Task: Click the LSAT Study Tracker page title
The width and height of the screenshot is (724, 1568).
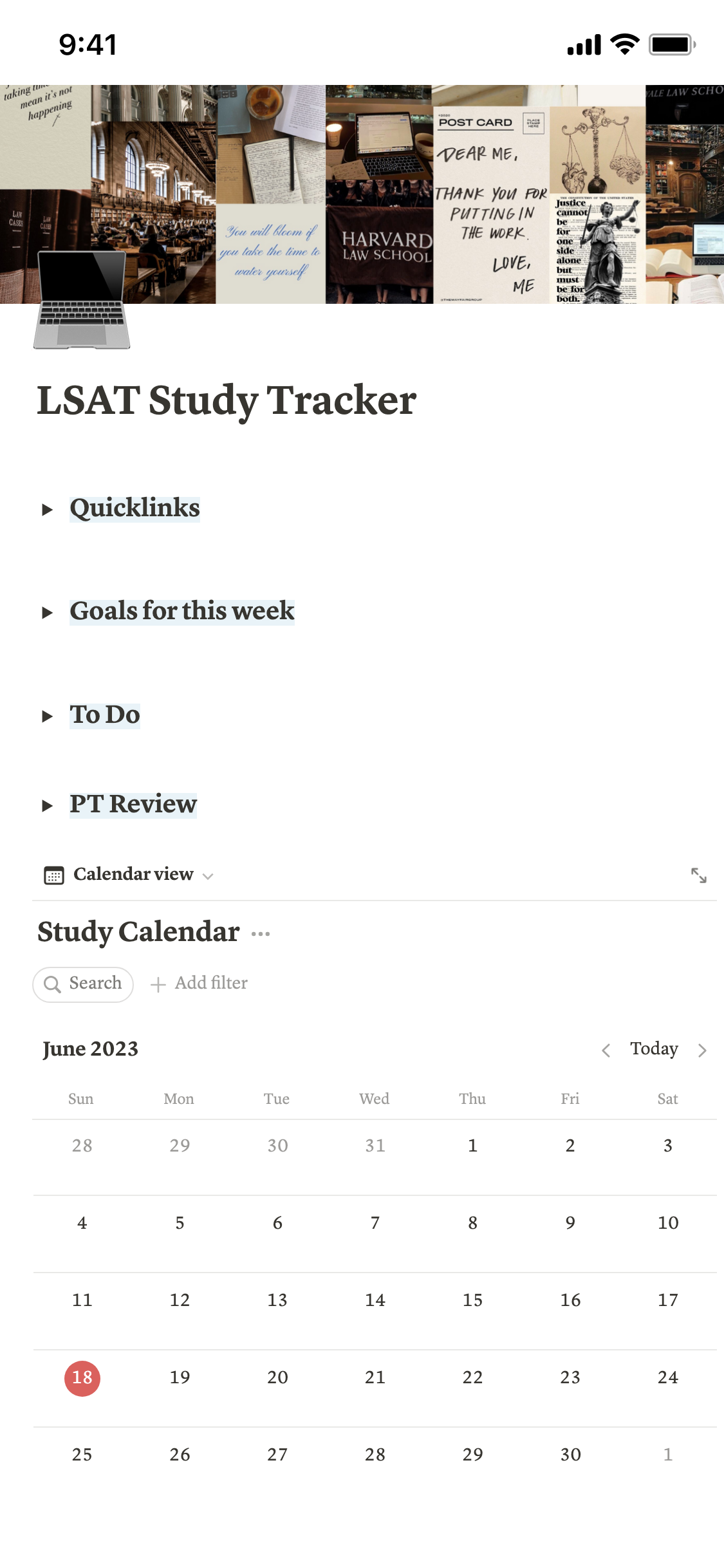Action: 227,400
